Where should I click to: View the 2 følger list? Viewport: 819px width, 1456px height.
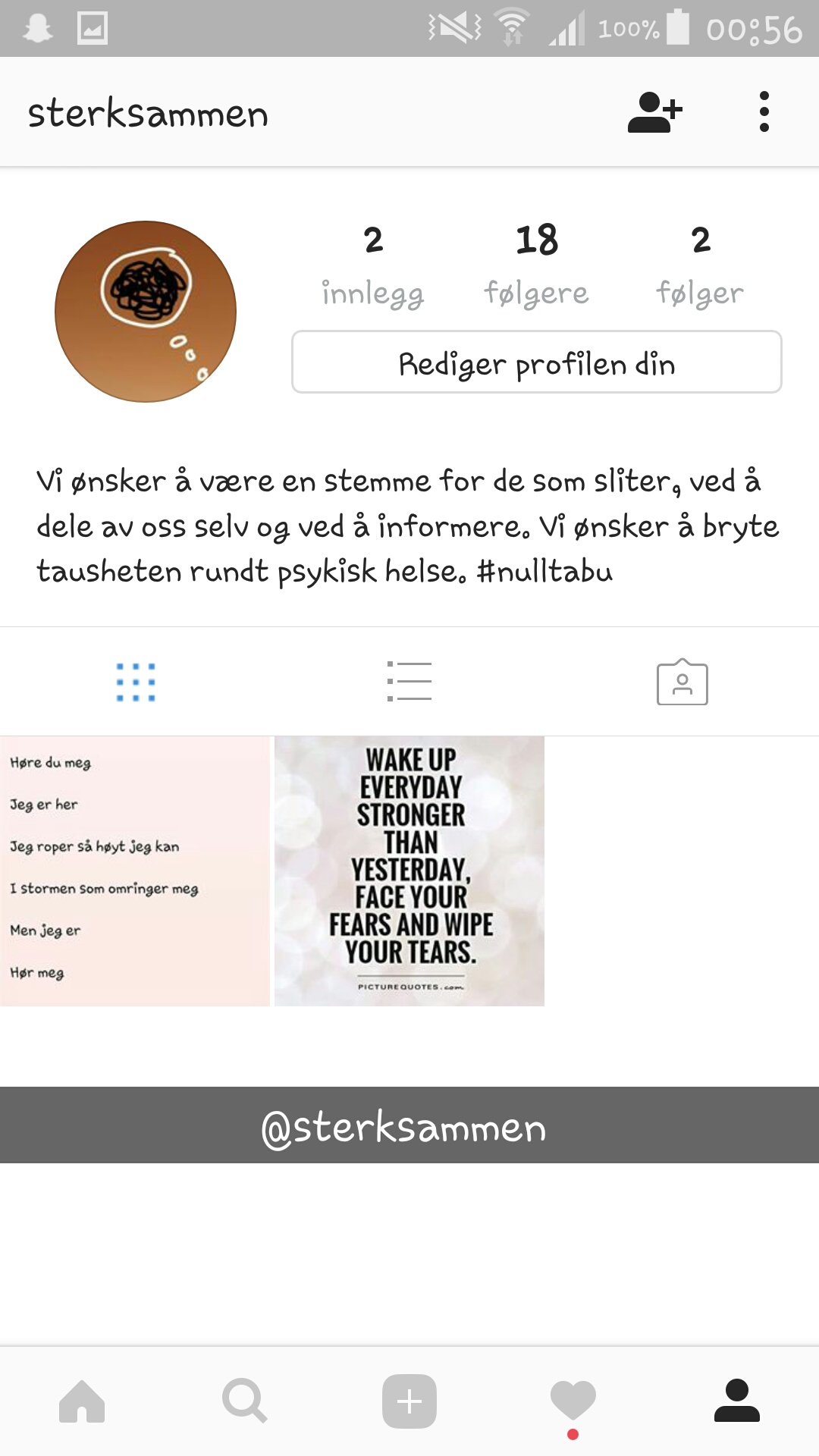700,265
